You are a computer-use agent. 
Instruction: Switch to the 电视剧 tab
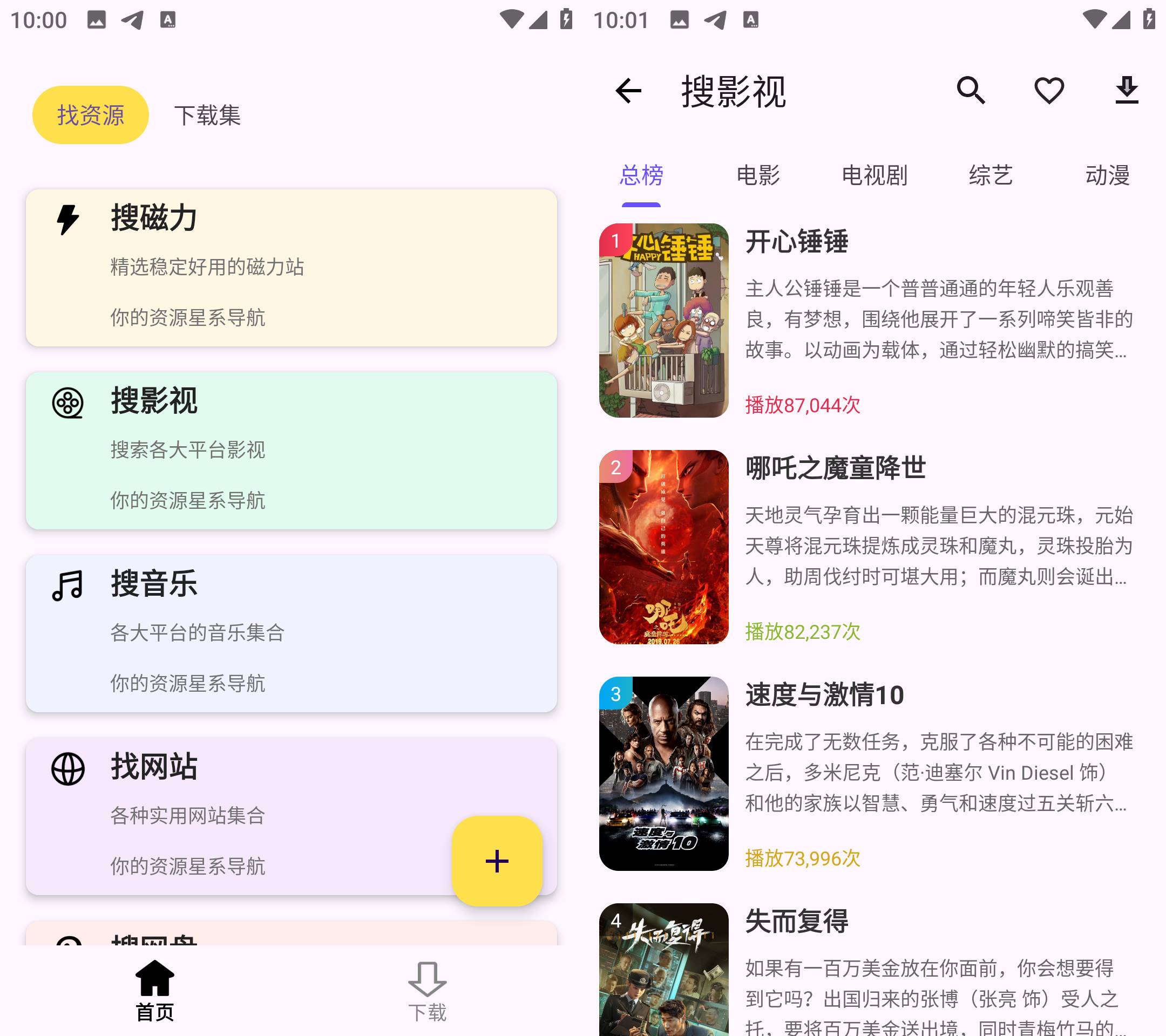coord(874,175)
